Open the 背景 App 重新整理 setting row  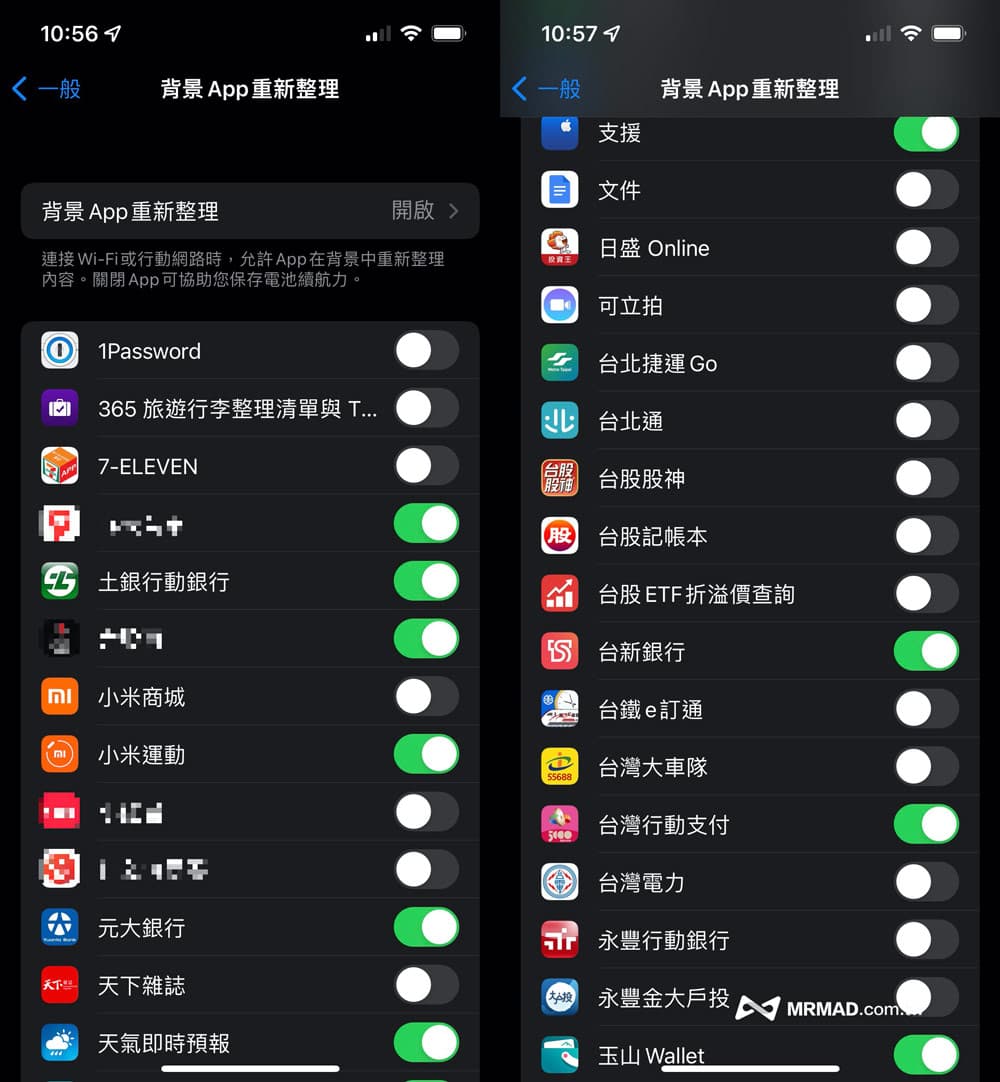[250, 211]
